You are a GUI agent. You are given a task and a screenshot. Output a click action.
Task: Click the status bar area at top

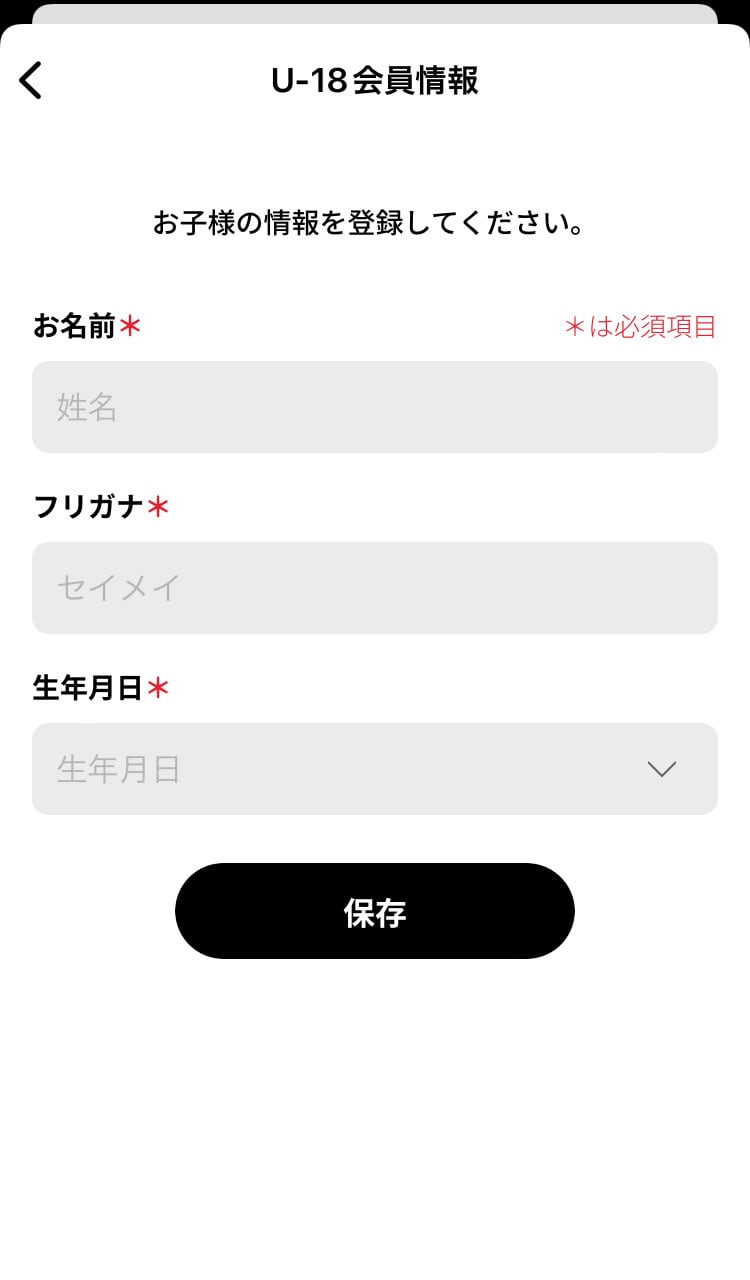click(375, 12)
